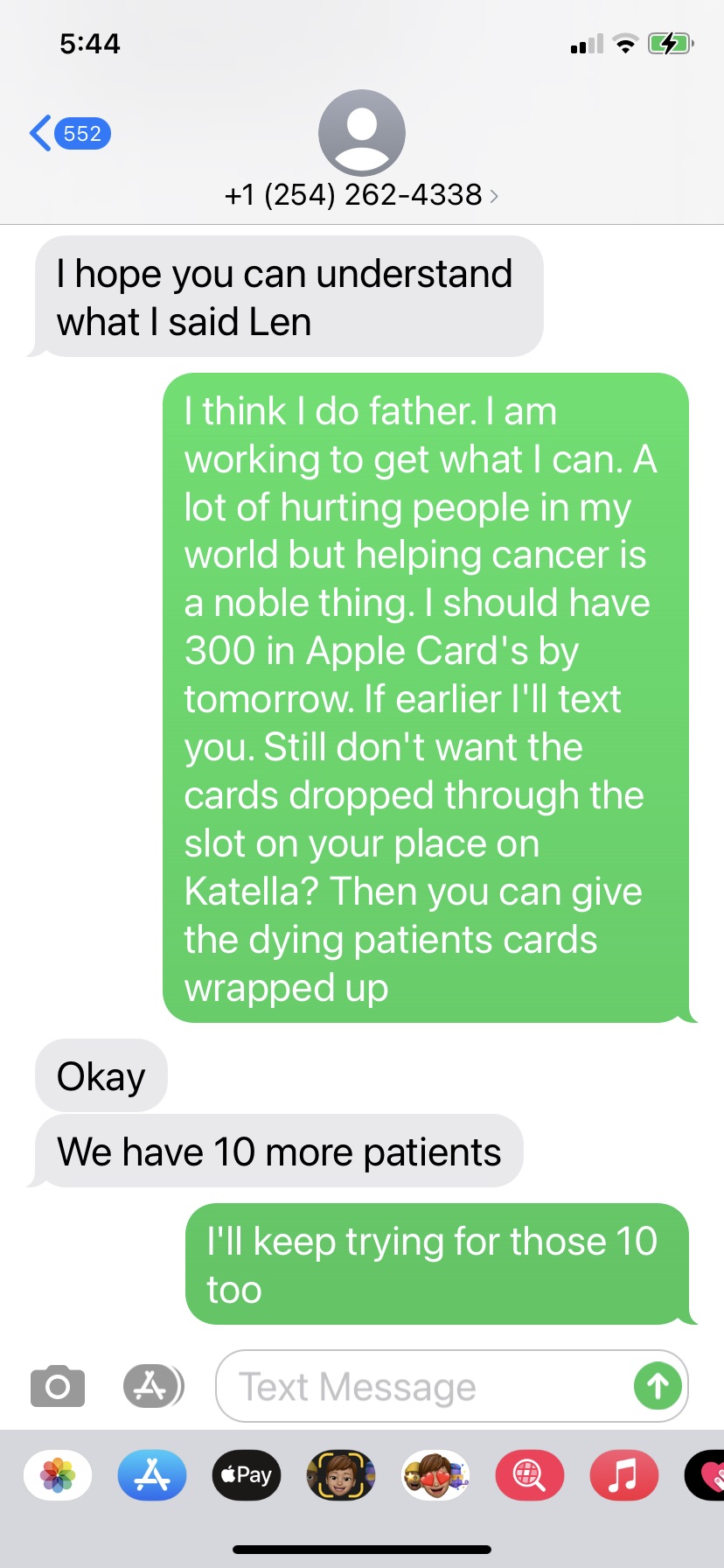Open Memoji Stickers with the heart-eyes face
The height and width of the screenshot is (1568, 724).
coord(435,1475)
